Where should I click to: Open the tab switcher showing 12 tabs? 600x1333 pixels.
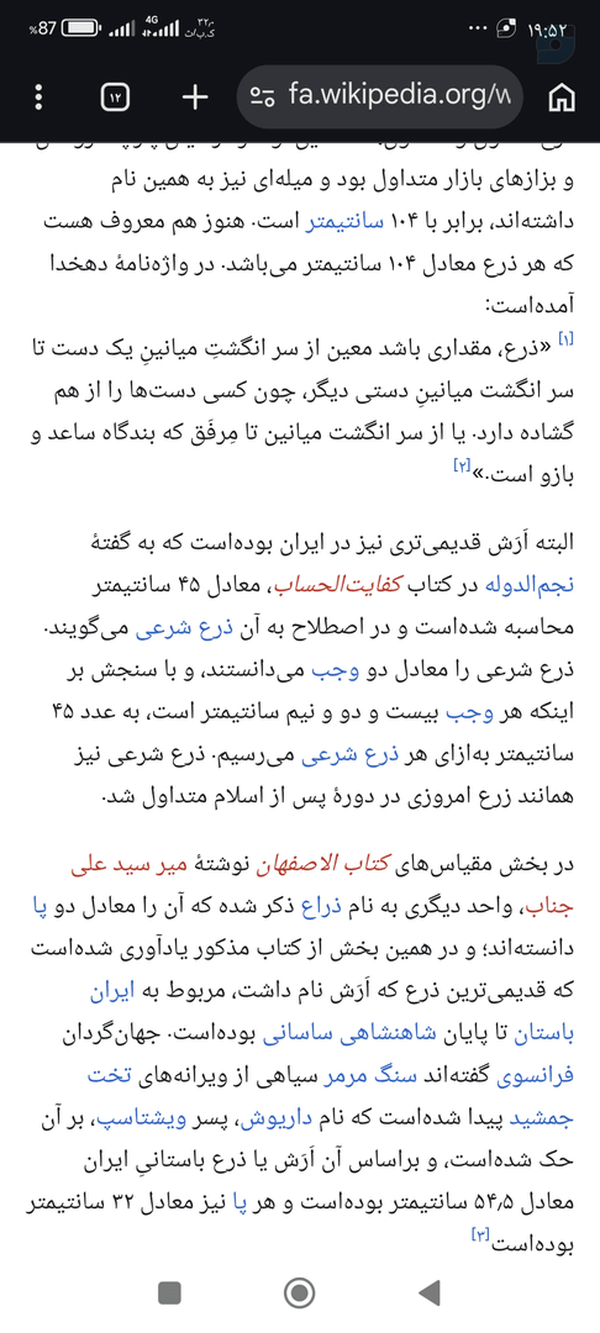[116, 97]
